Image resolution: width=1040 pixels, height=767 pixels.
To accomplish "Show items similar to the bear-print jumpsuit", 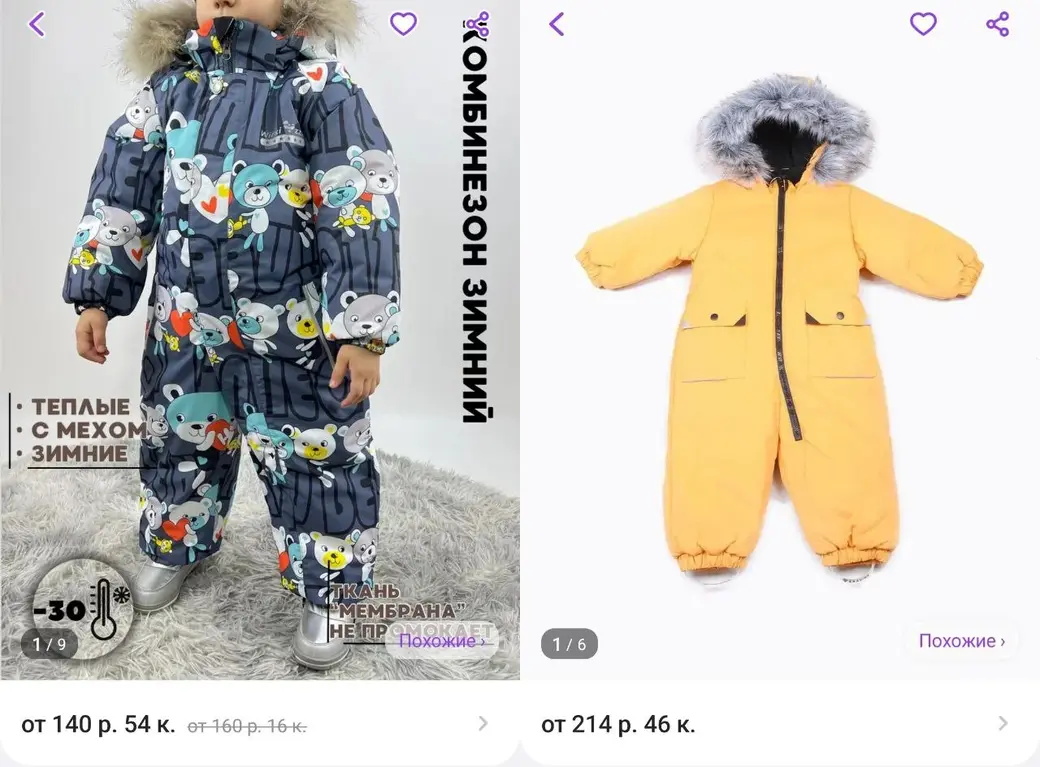I will (x=441, y=641).
